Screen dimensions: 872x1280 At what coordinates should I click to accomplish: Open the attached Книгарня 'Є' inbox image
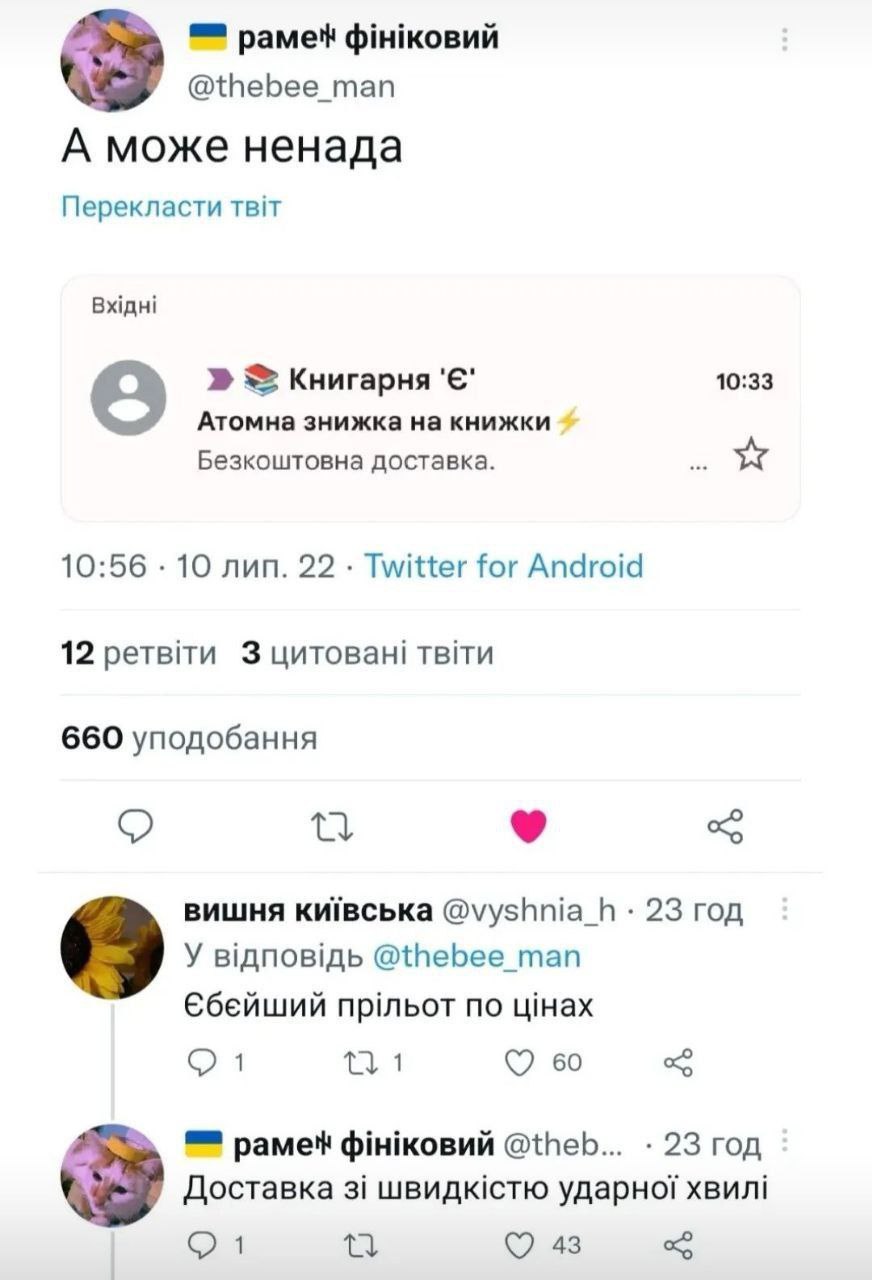coord(431,399)
